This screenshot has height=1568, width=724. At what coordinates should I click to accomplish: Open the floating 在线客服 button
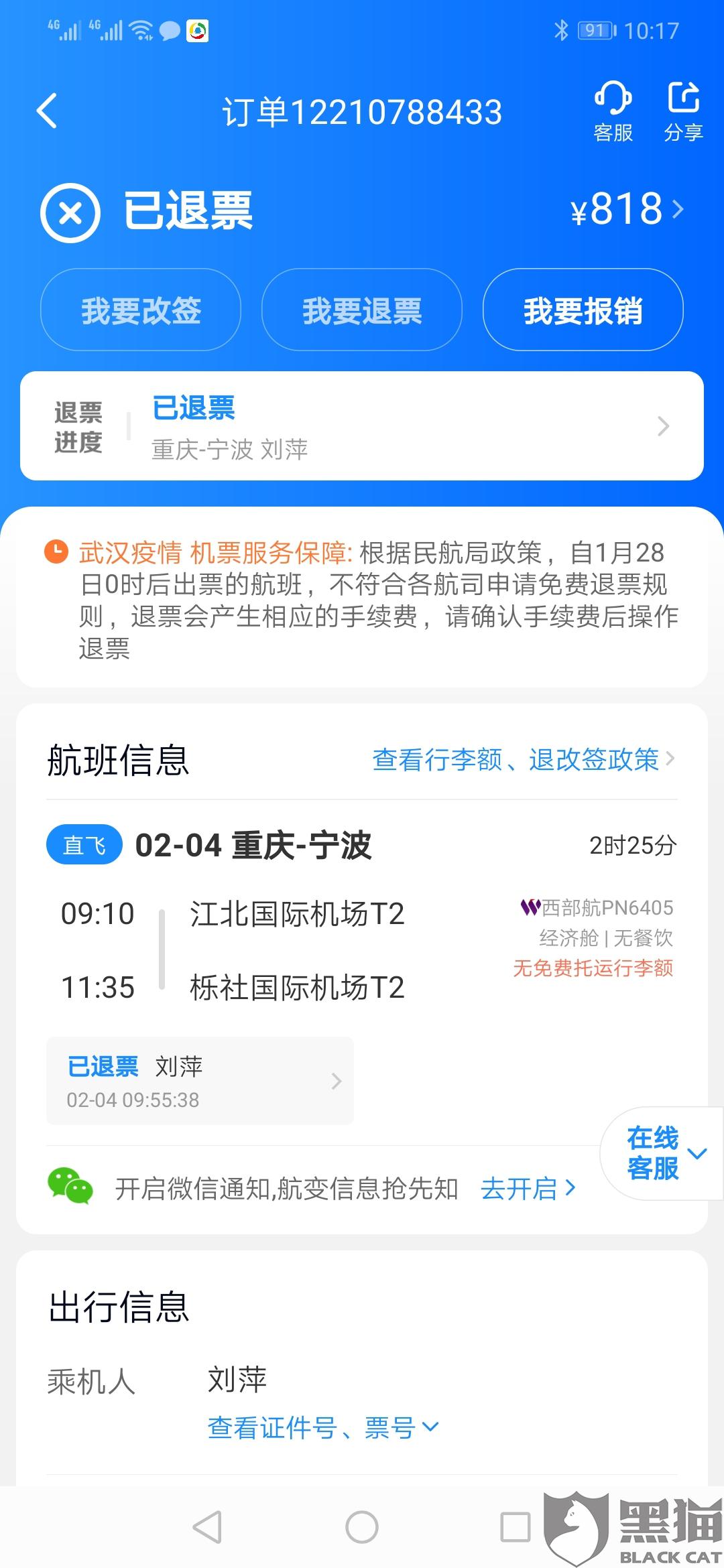(662, 1153)
